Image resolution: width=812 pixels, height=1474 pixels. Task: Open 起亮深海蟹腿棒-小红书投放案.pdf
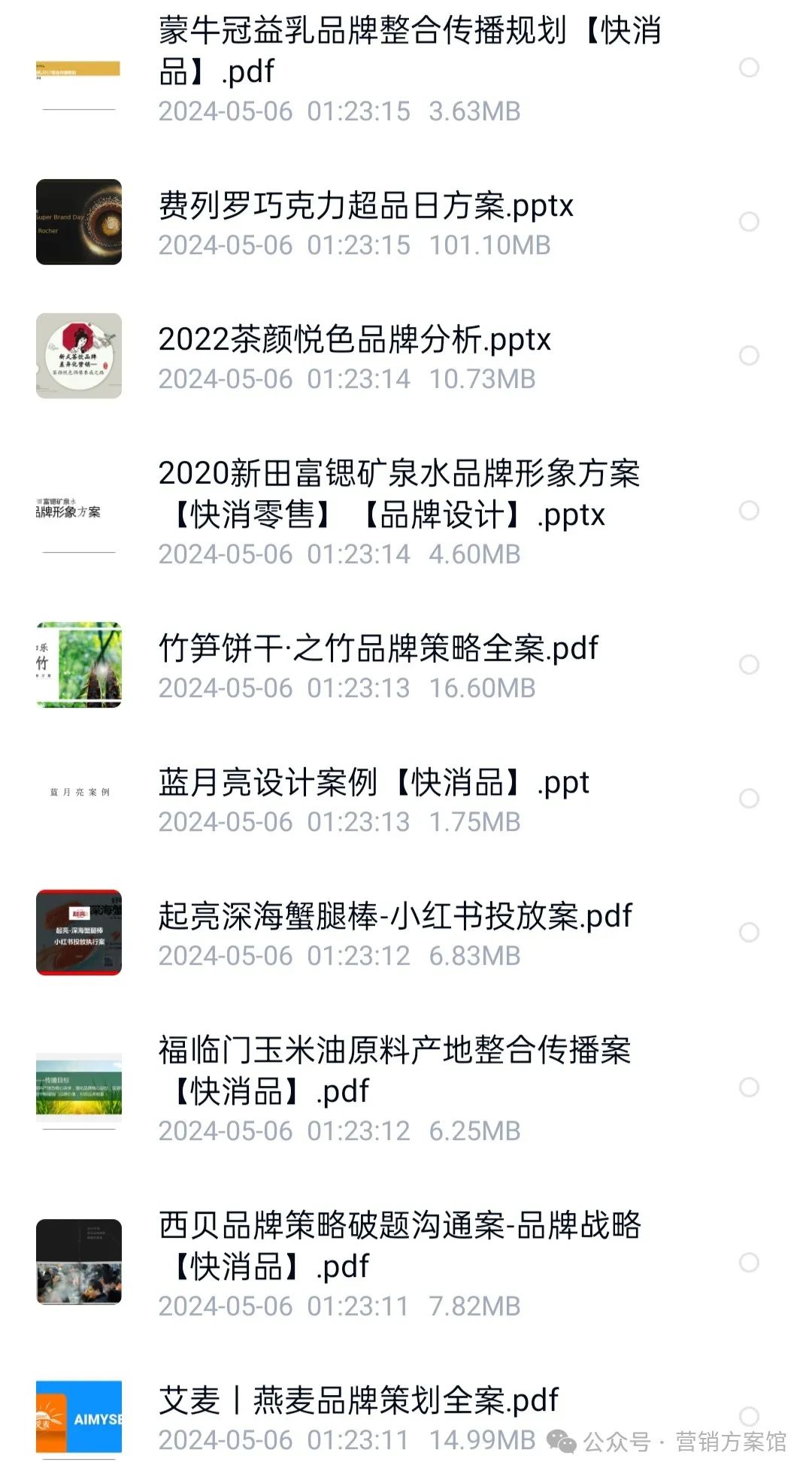(395, 917)
